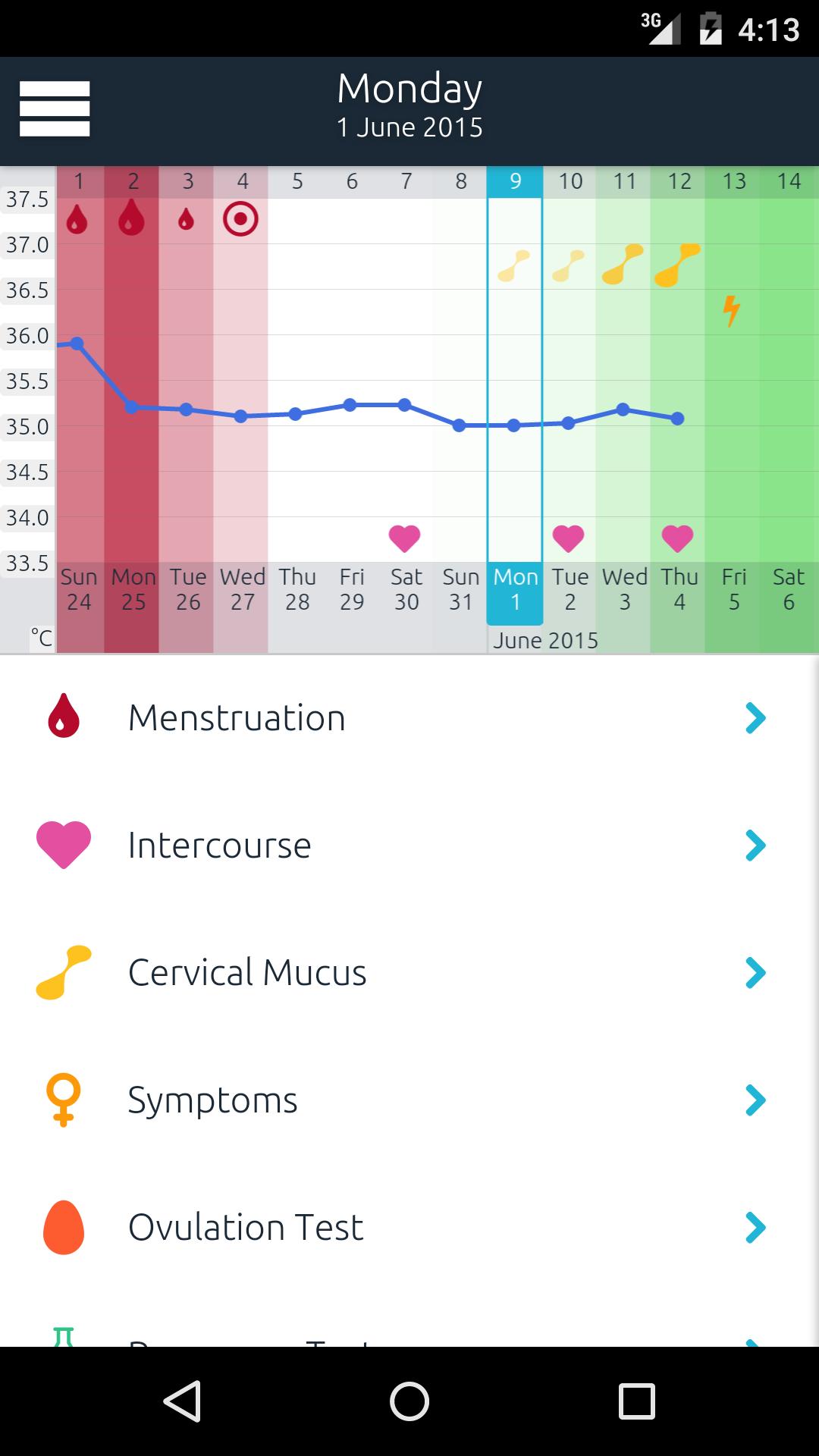The width and height of the screenshot is (819, 1456).
Task: Go back using system back button
Action: pyautogui.click(x=182, y=1401)
